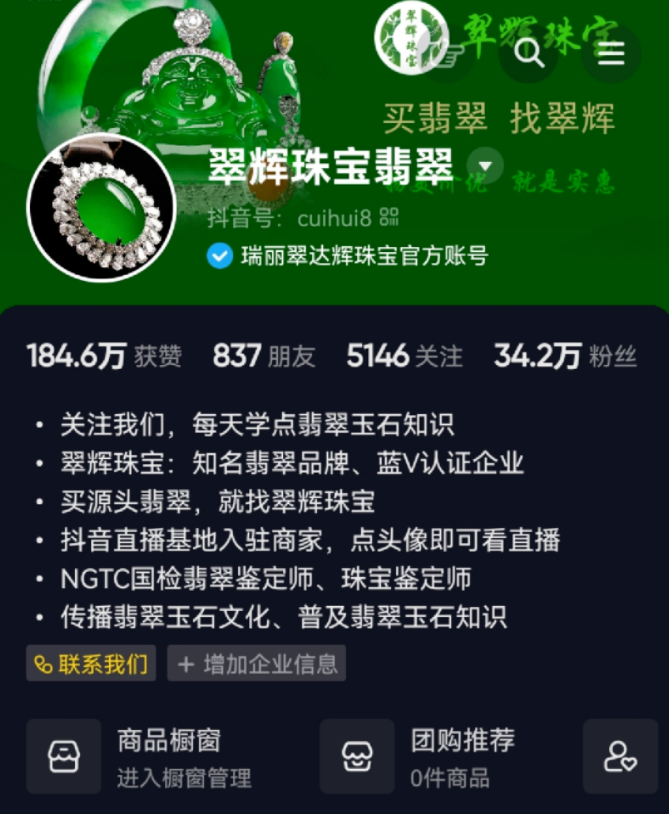Image resolution: width=669 pixels, height=814 pixels.
Task: Tap the 联系我们 contact button
Action: 91,663
